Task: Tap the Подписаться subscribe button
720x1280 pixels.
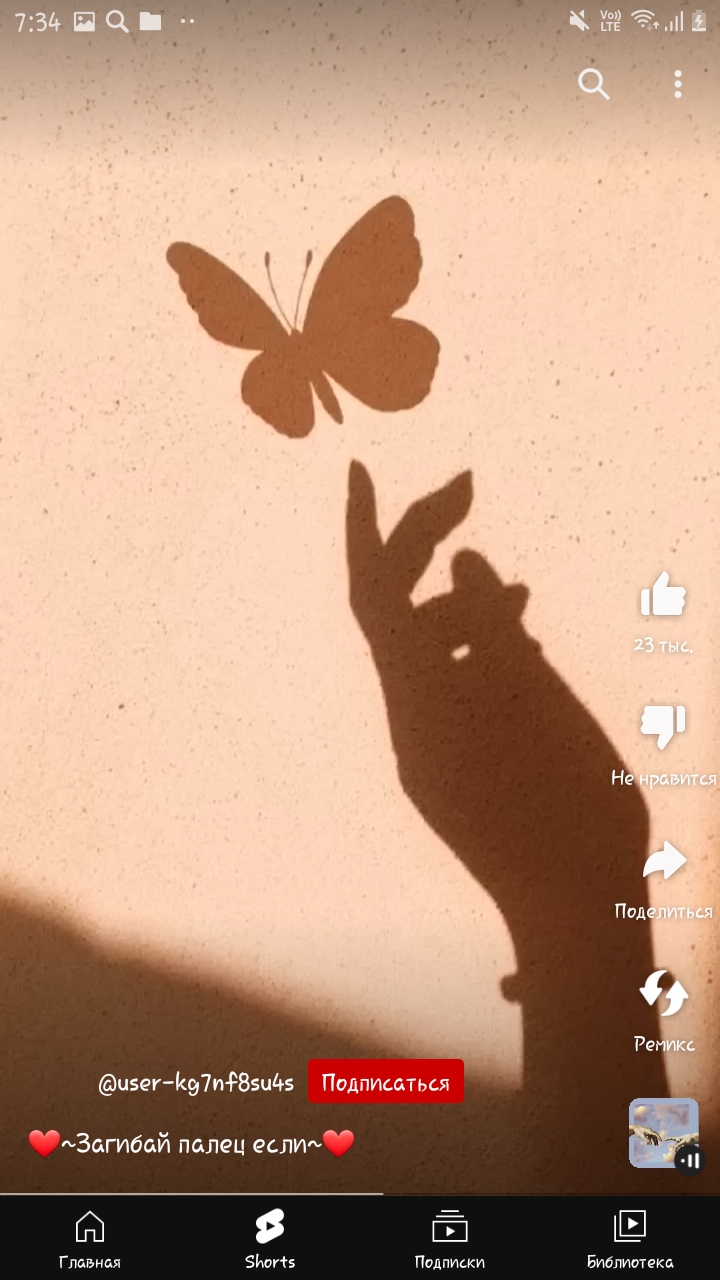Action: (x=386, y=1083)
